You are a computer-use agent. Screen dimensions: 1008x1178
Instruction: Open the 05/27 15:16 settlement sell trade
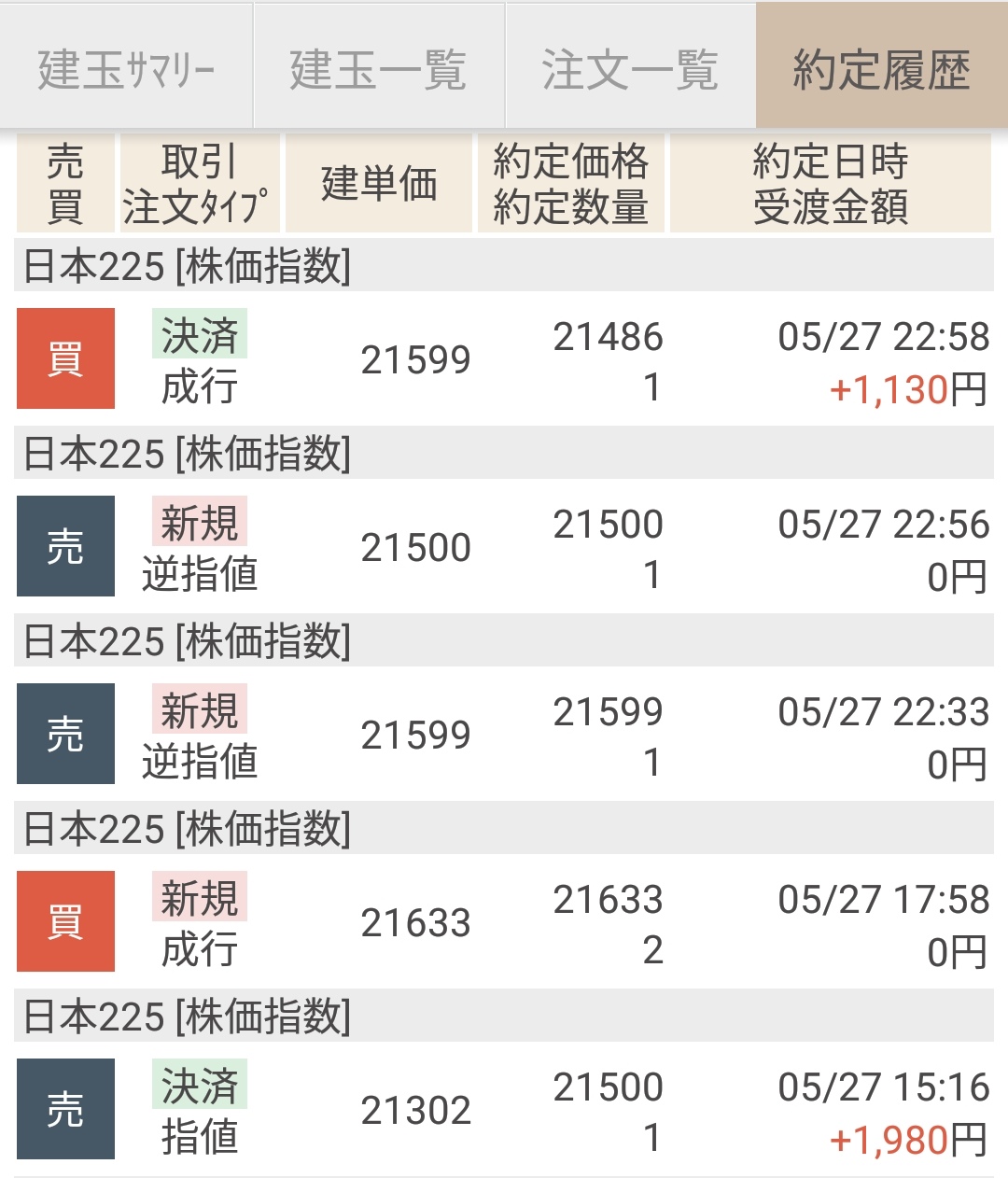[x=504, y=1111]
